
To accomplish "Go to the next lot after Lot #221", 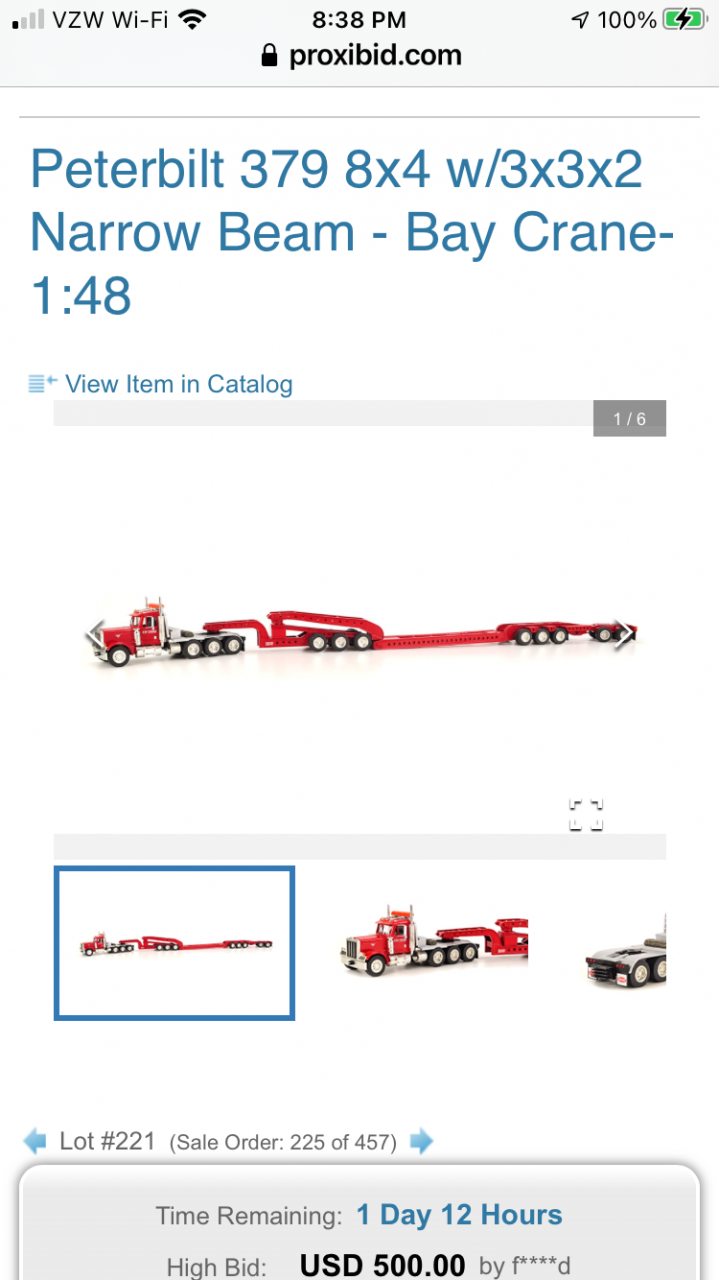I will (422, 1141).
